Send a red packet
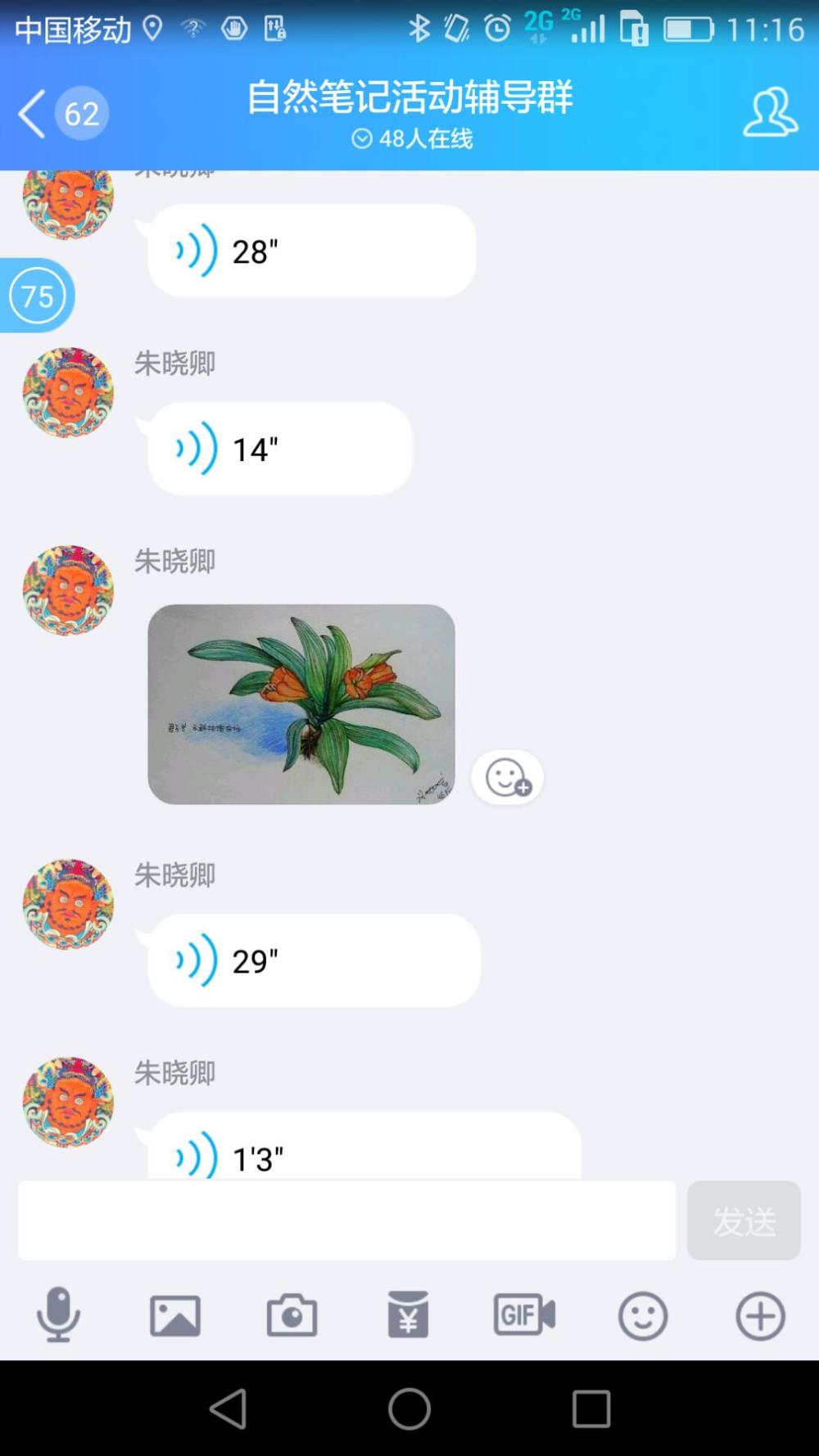The image size is (819, 1456). pyautogui.click(x=408, y=1314)
